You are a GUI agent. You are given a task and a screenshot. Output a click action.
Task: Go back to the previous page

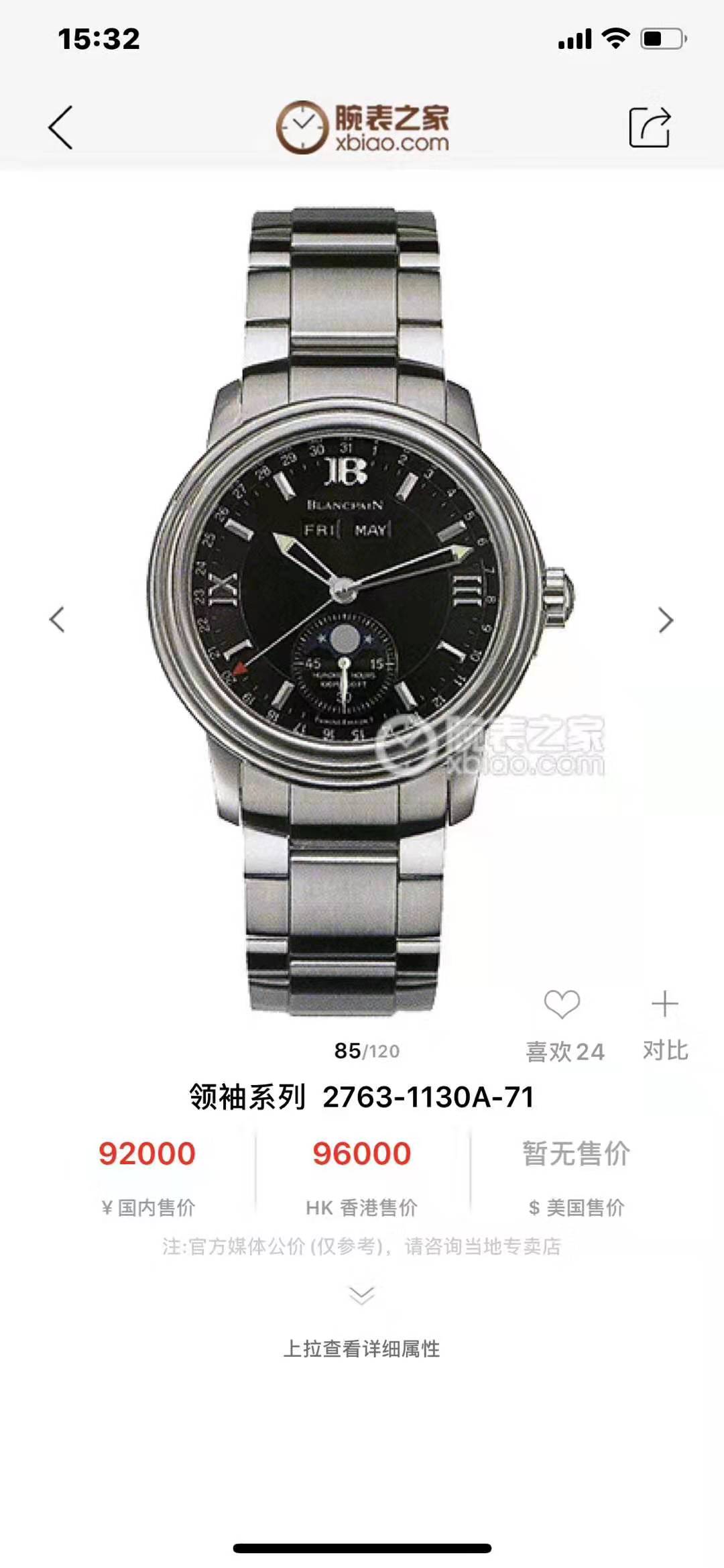tap(60, 127)
